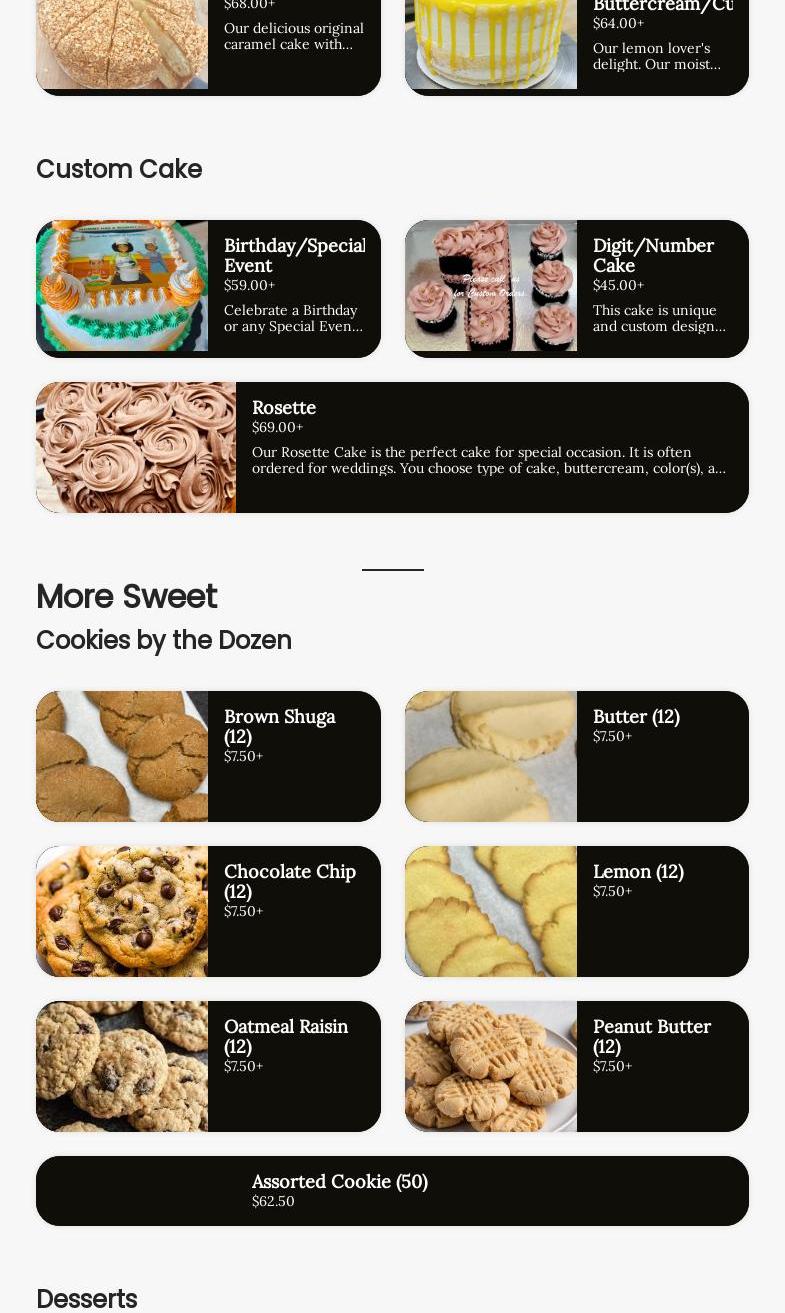Choose the Butter (12) cookies card
This screenshot has height=1313, width=785.
tap(577, 756)
